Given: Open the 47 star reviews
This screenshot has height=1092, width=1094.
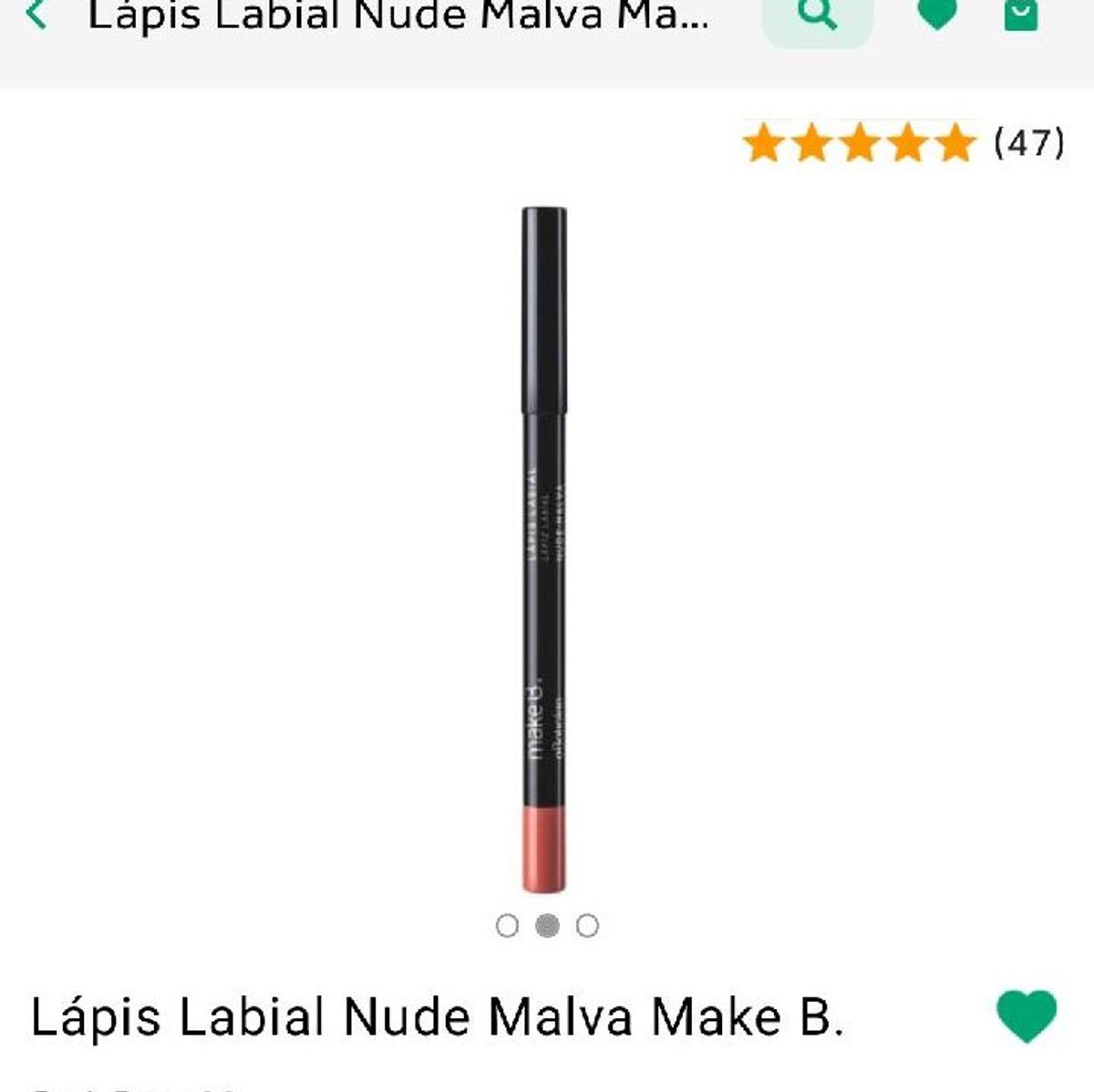Looking at the screenshot, I should click(x=903, y=143).
